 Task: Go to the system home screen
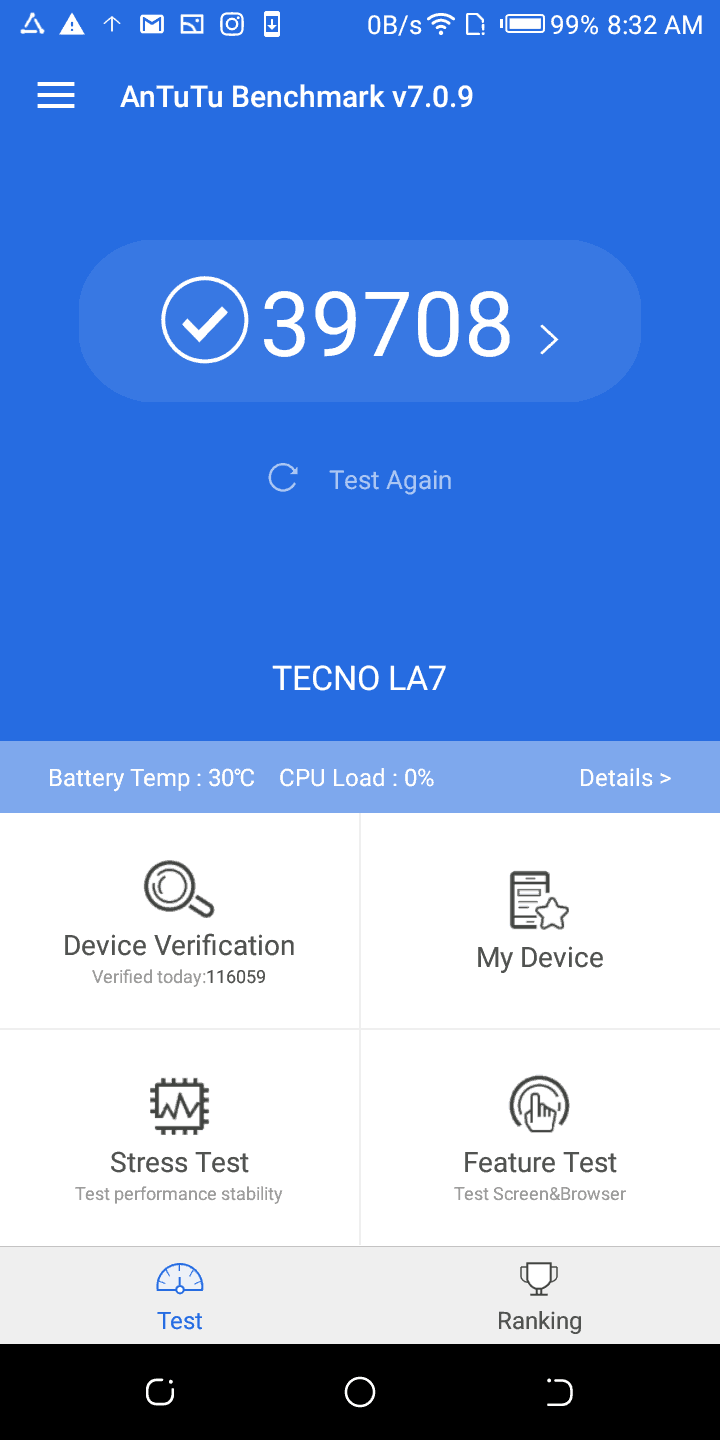click(360, 1392)
